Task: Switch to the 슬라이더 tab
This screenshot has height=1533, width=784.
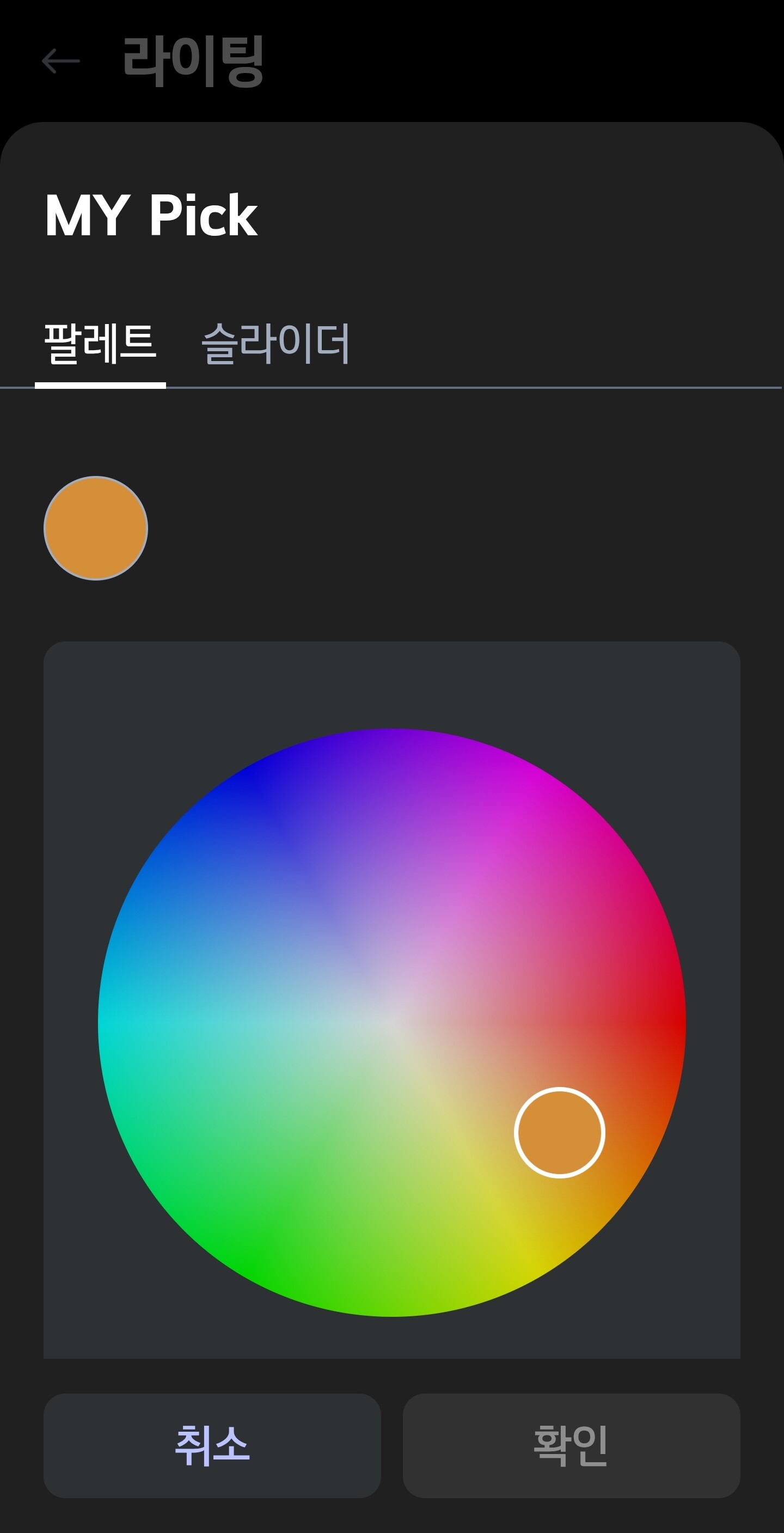Action: click(276, 344)
